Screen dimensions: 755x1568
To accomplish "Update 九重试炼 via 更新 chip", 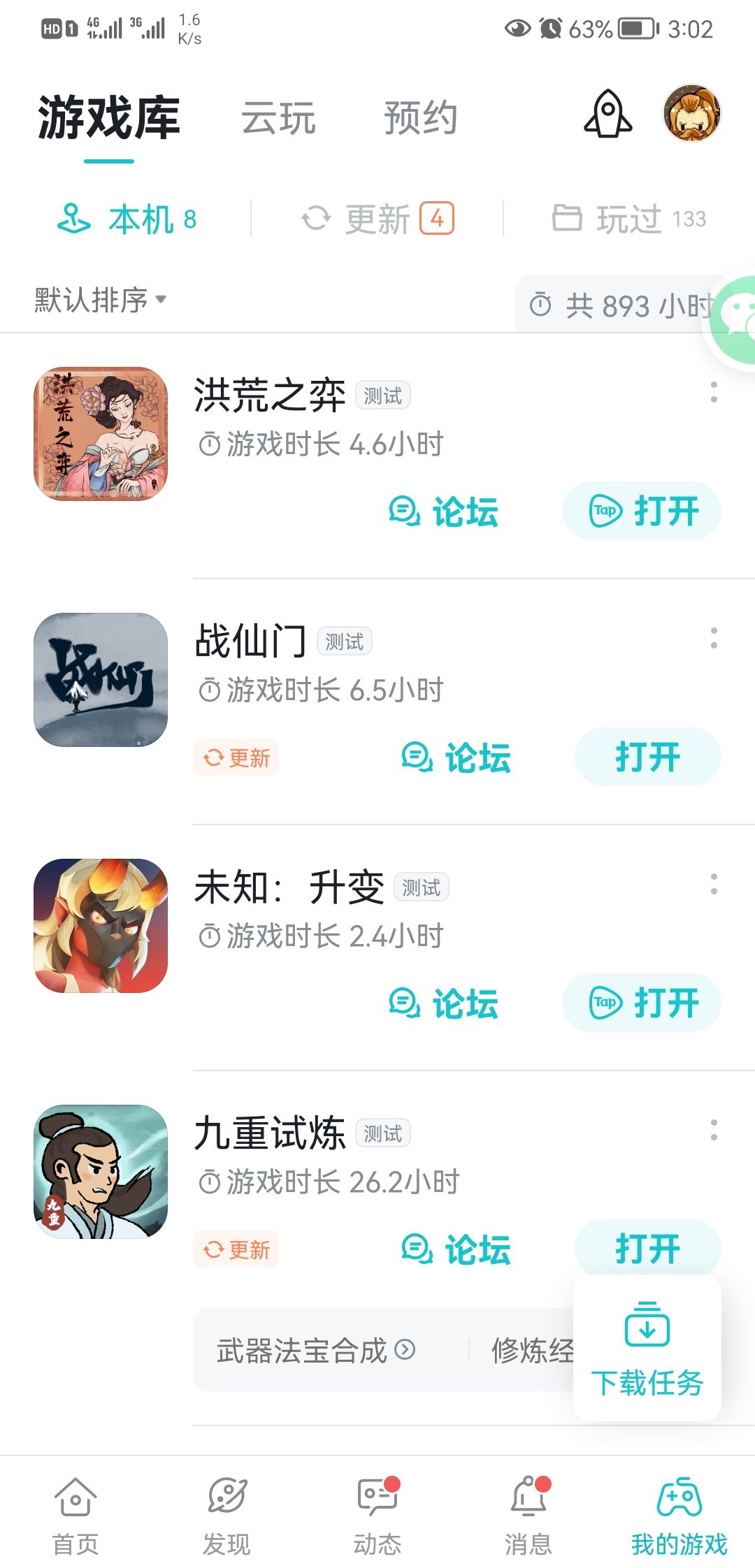I will click(x=236, y=1249).
